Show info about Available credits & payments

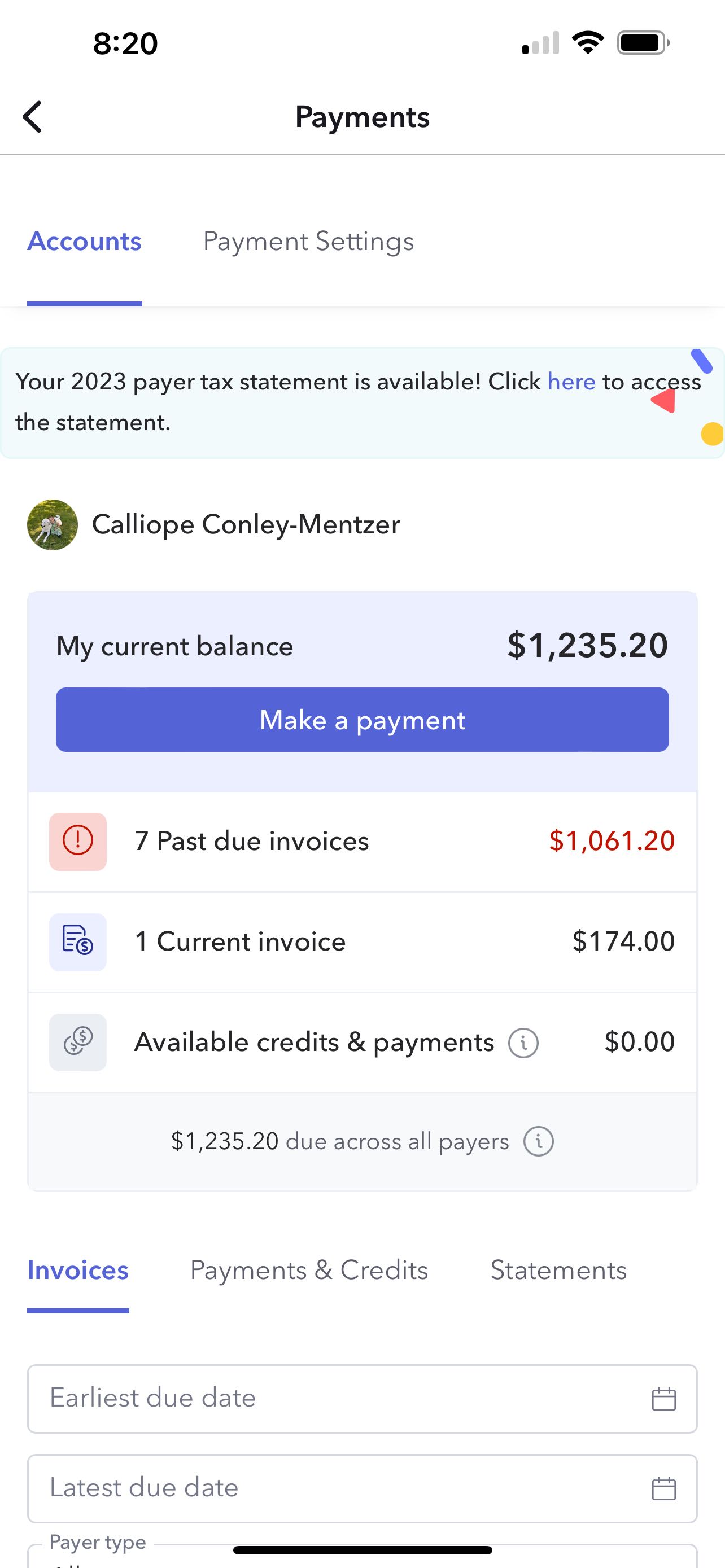coord(523,1043)
